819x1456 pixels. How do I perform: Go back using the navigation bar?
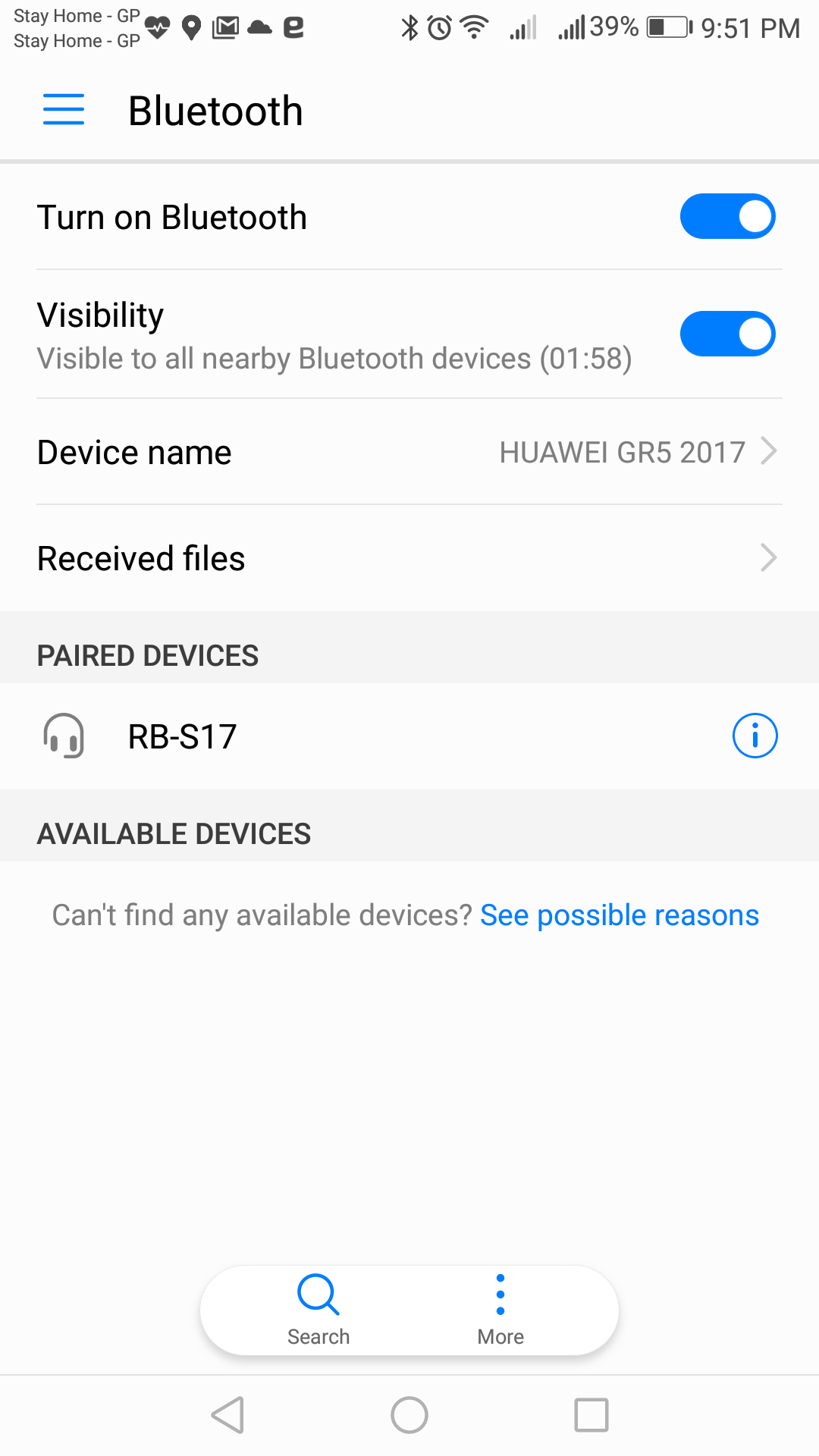point(227,1415)
